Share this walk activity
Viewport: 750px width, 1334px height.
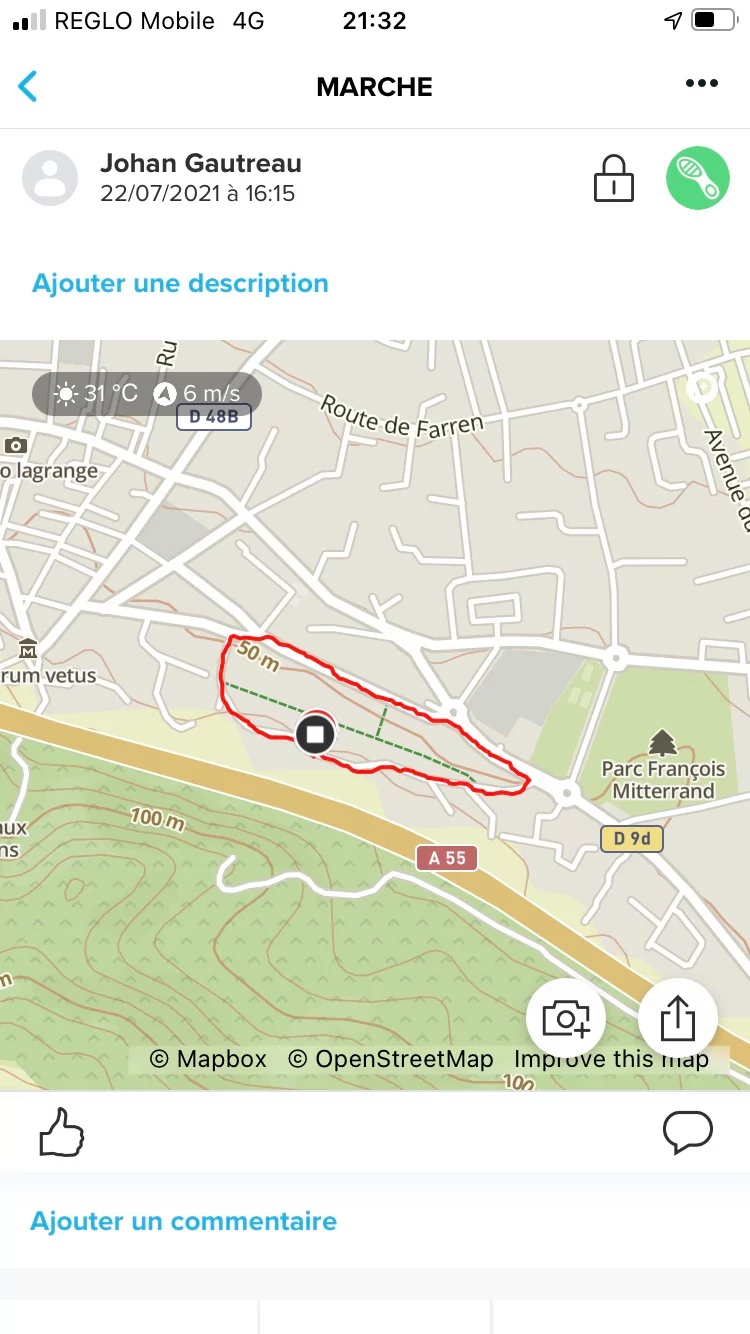tap(678, 1019)
